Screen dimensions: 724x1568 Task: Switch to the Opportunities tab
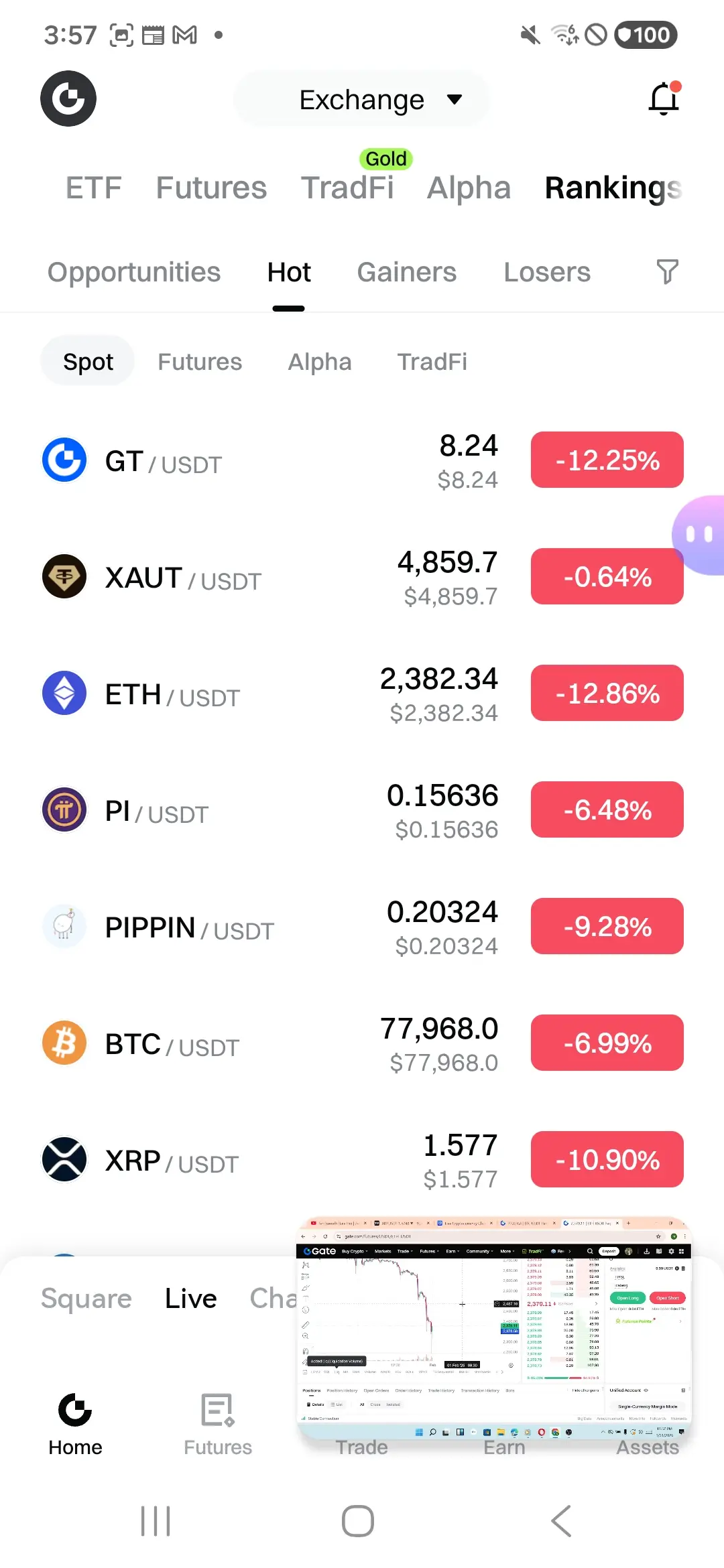[134, 272]
